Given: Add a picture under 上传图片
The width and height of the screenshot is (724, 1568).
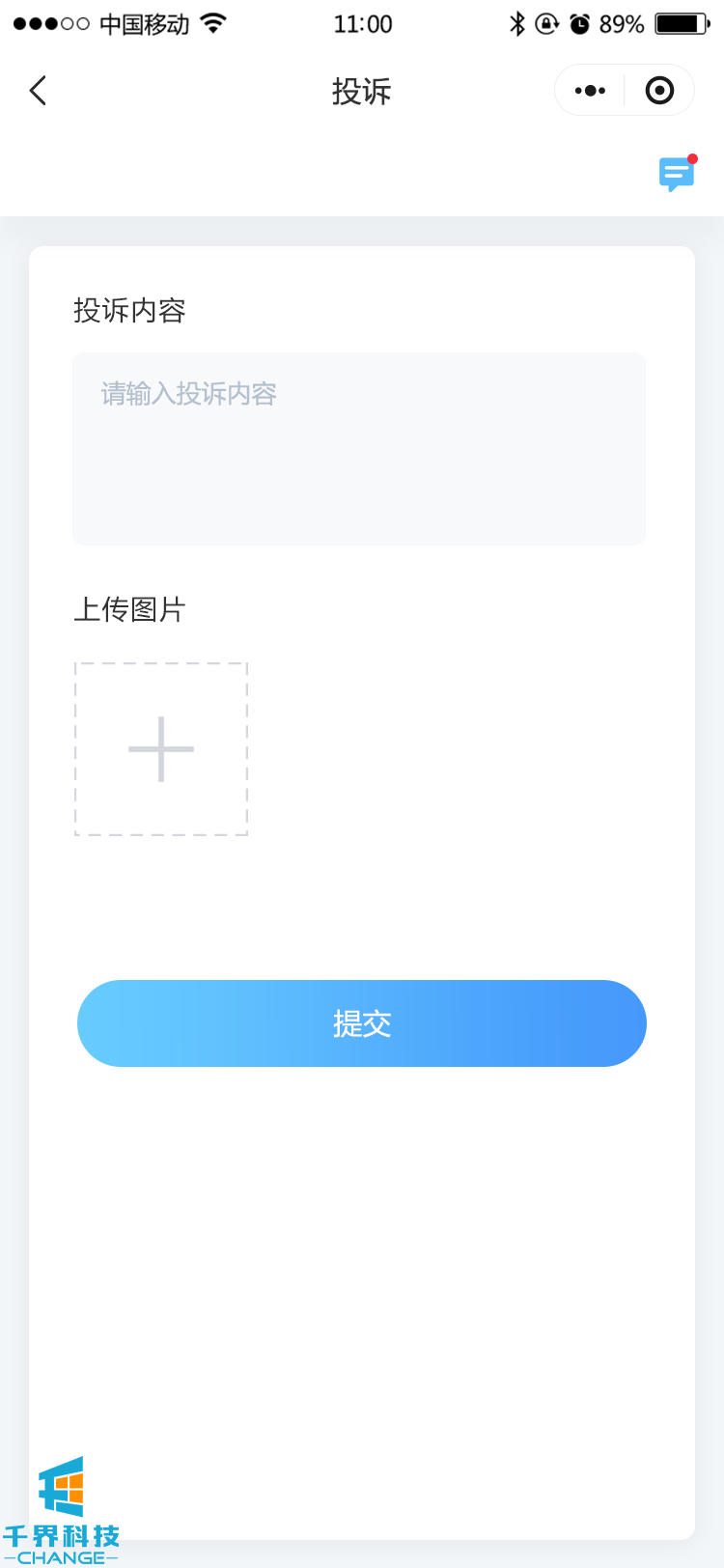Looking at the screenshot, I should [x=161, y=749].
